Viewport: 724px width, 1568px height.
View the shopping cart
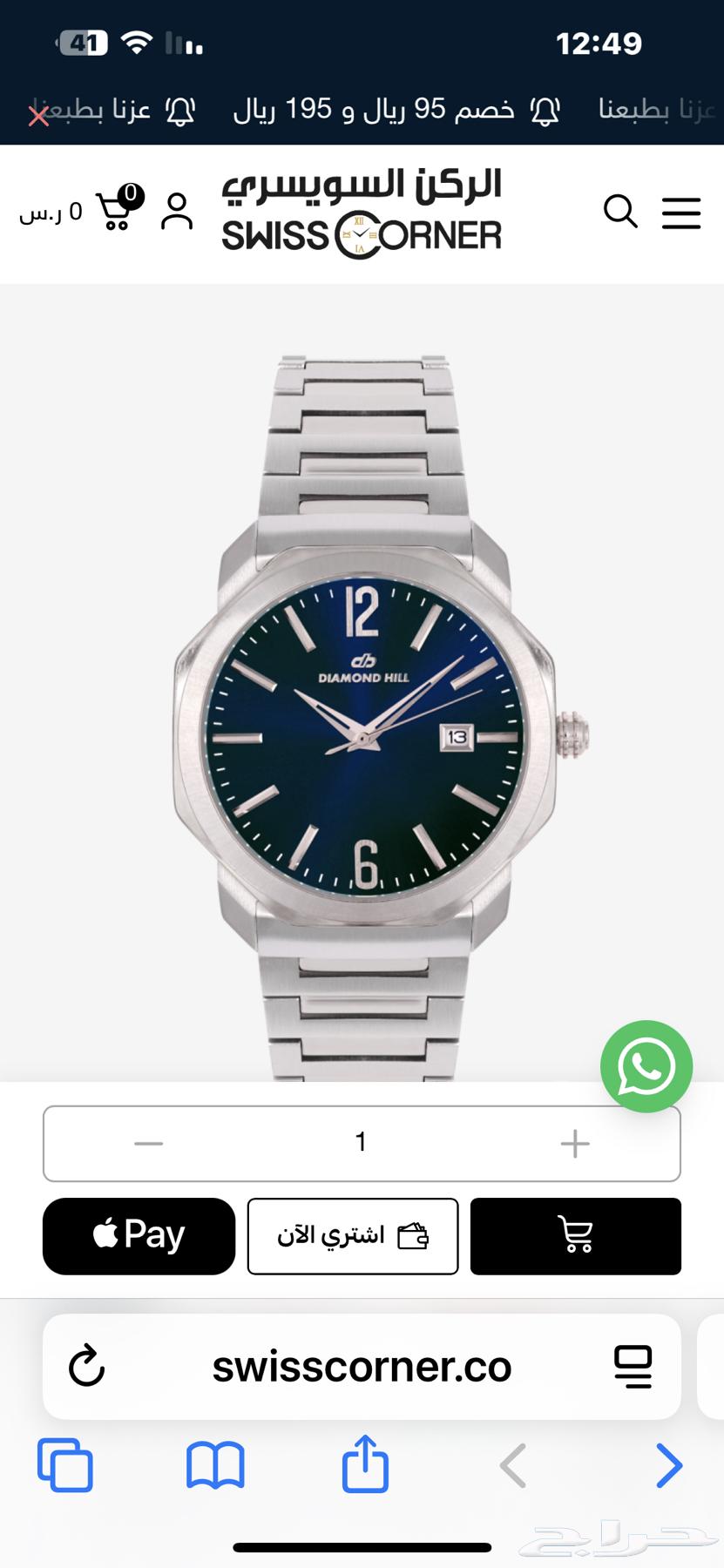click(x=116, y=209)
